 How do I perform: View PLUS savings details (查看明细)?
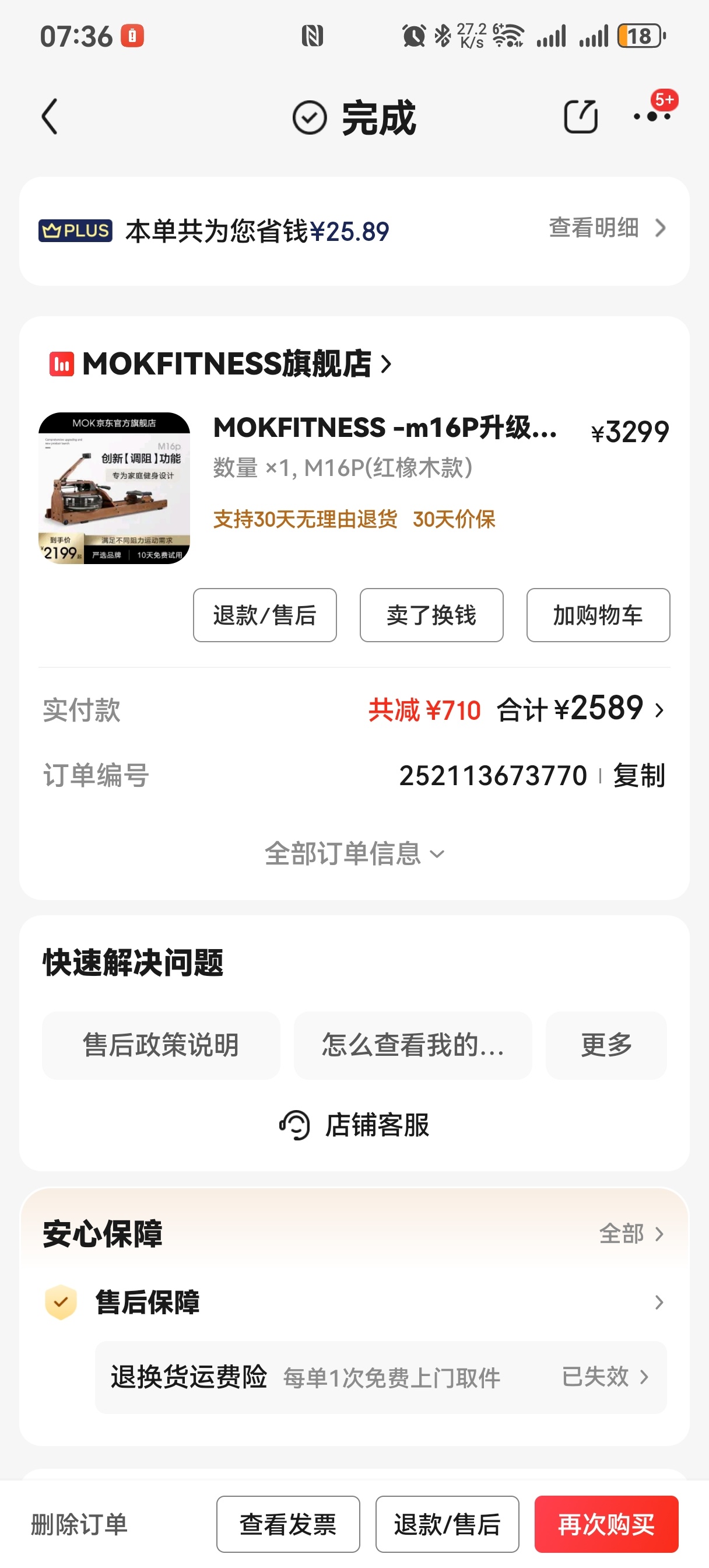(x=607, y=228)
